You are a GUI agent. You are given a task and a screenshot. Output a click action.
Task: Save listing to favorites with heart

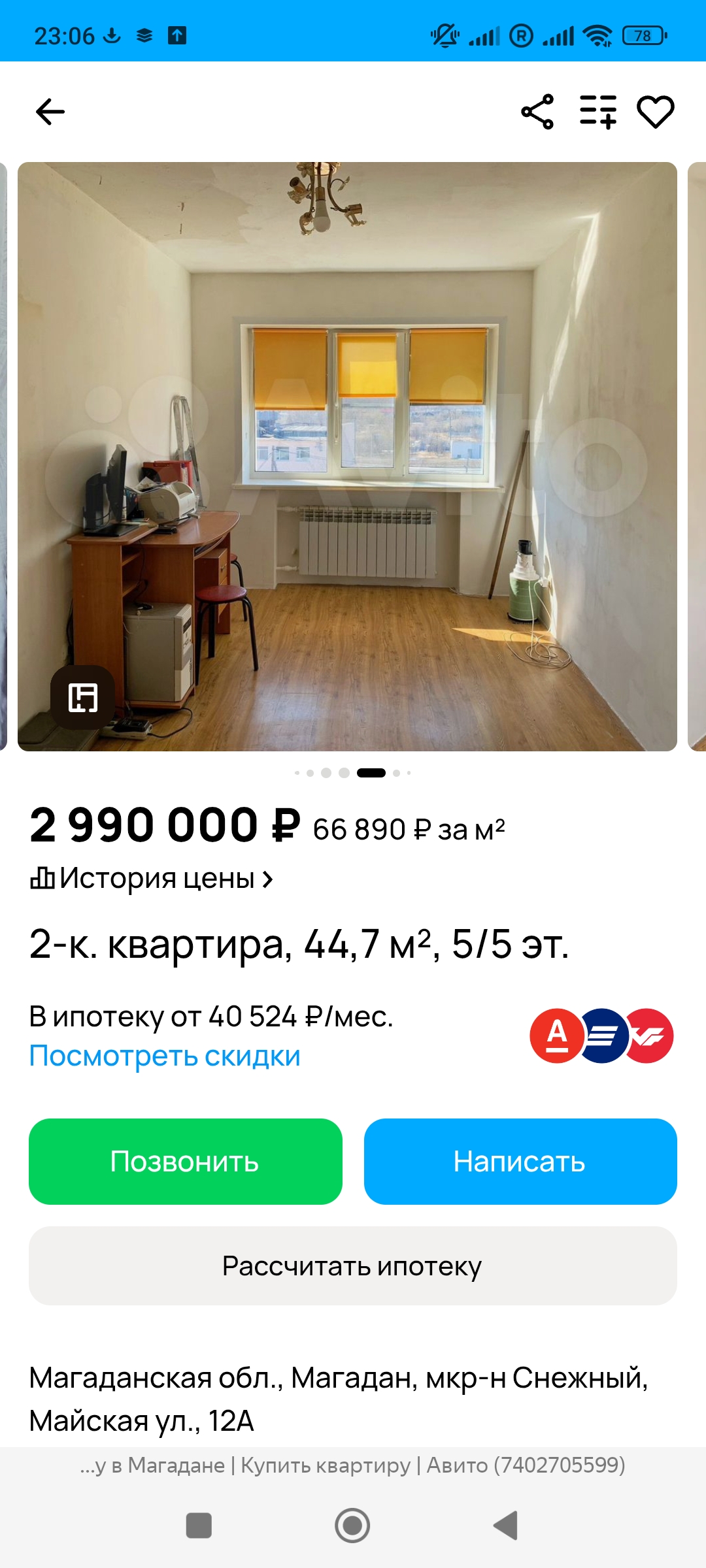tap(656, 112)
